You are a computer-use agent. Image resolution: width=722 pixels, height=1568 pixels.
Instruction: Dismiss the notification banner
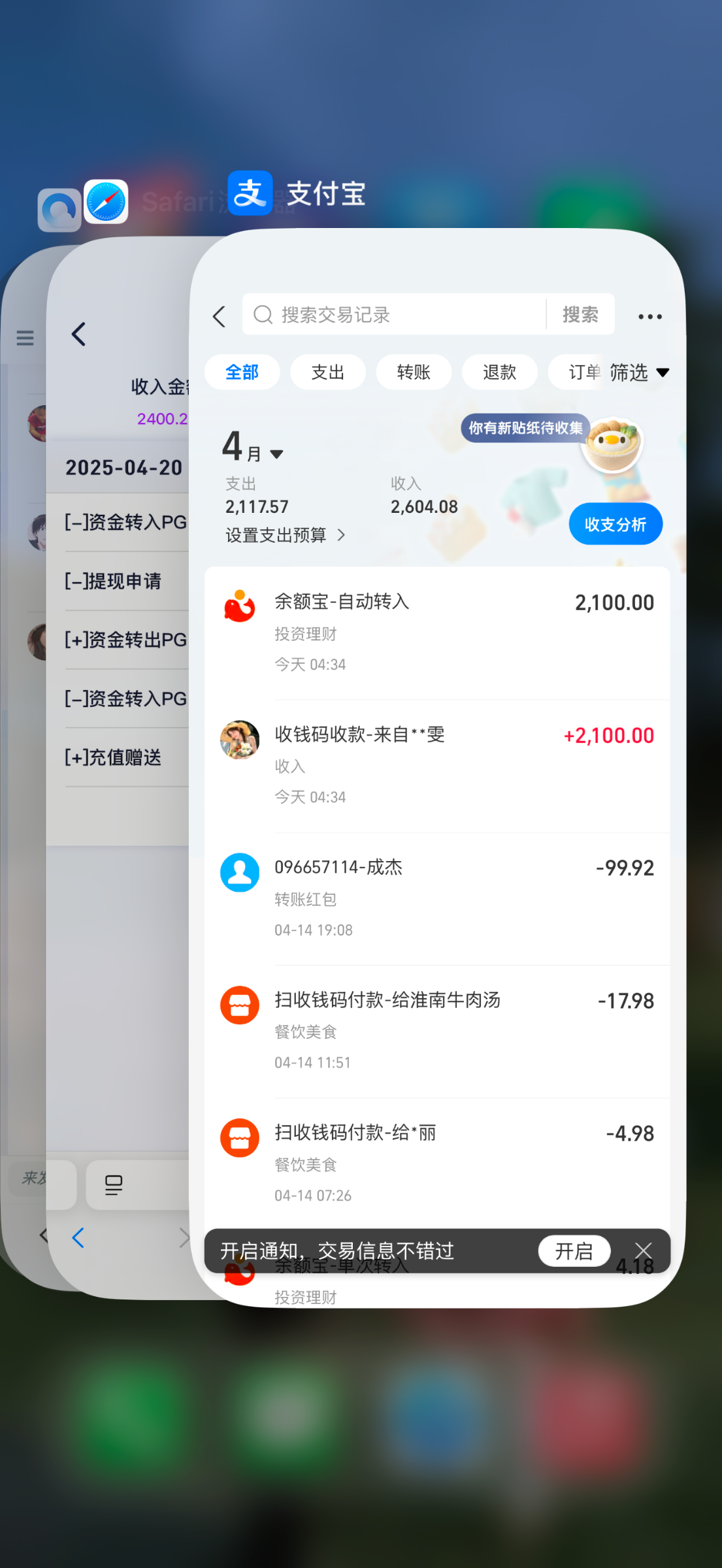click(644, 1251)
